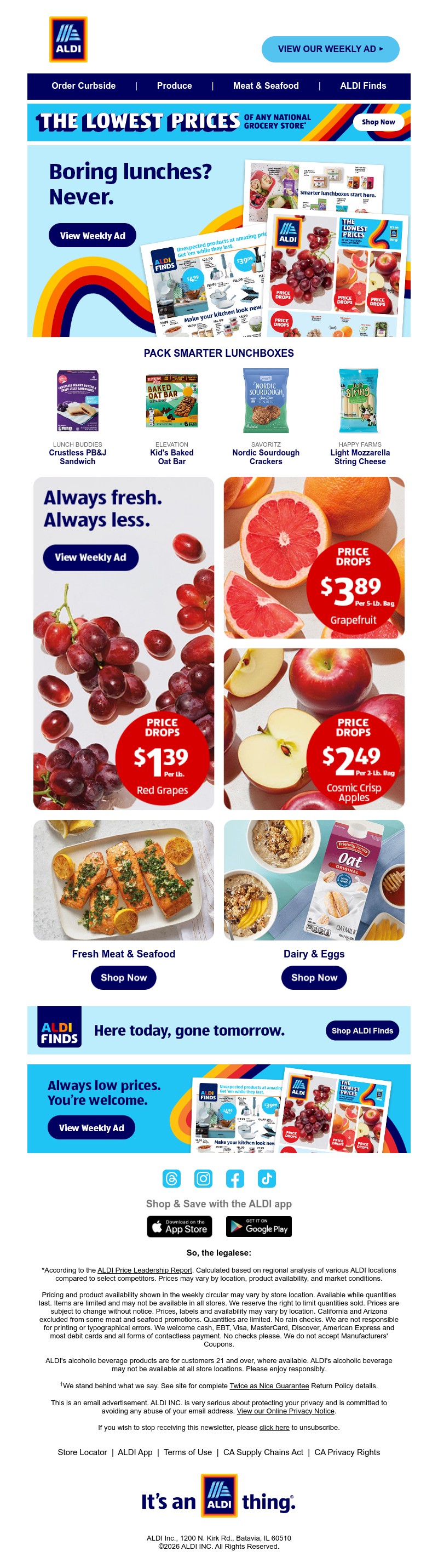
Task: Open the View Our Weekly Ad button
Action: pyautogui.click(x=330, y=49)
